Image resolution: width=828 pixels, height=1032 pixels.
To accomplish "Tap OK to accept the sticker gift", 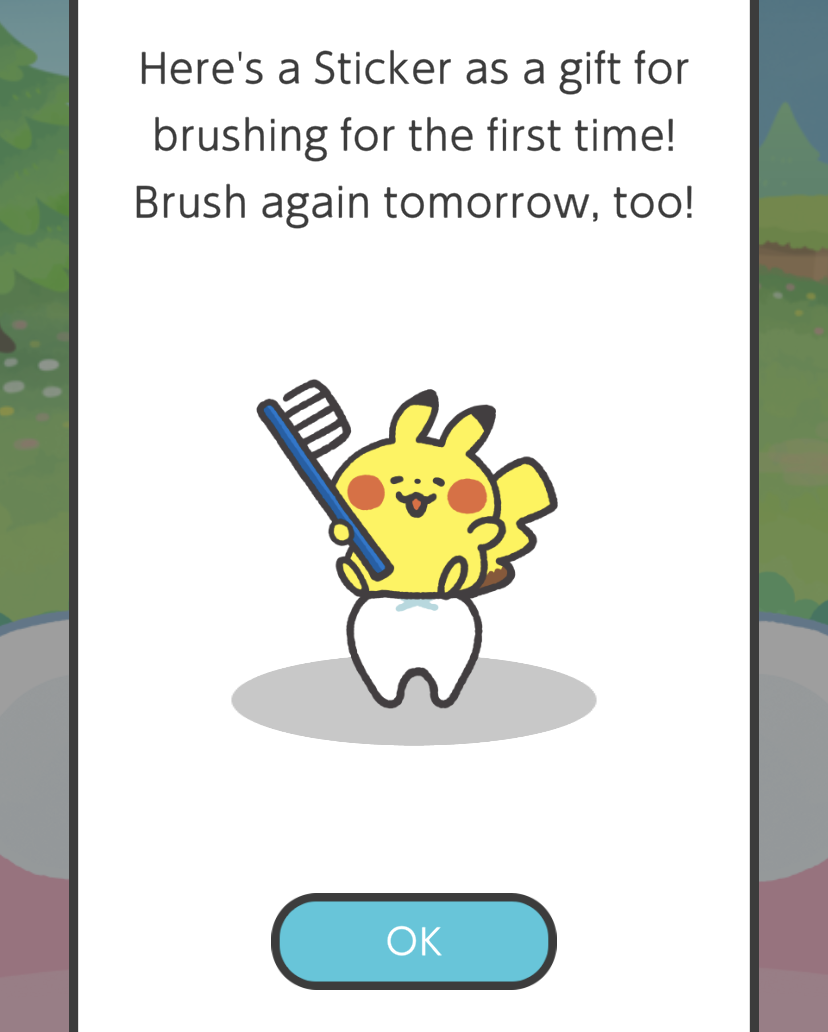I will 413,941.
